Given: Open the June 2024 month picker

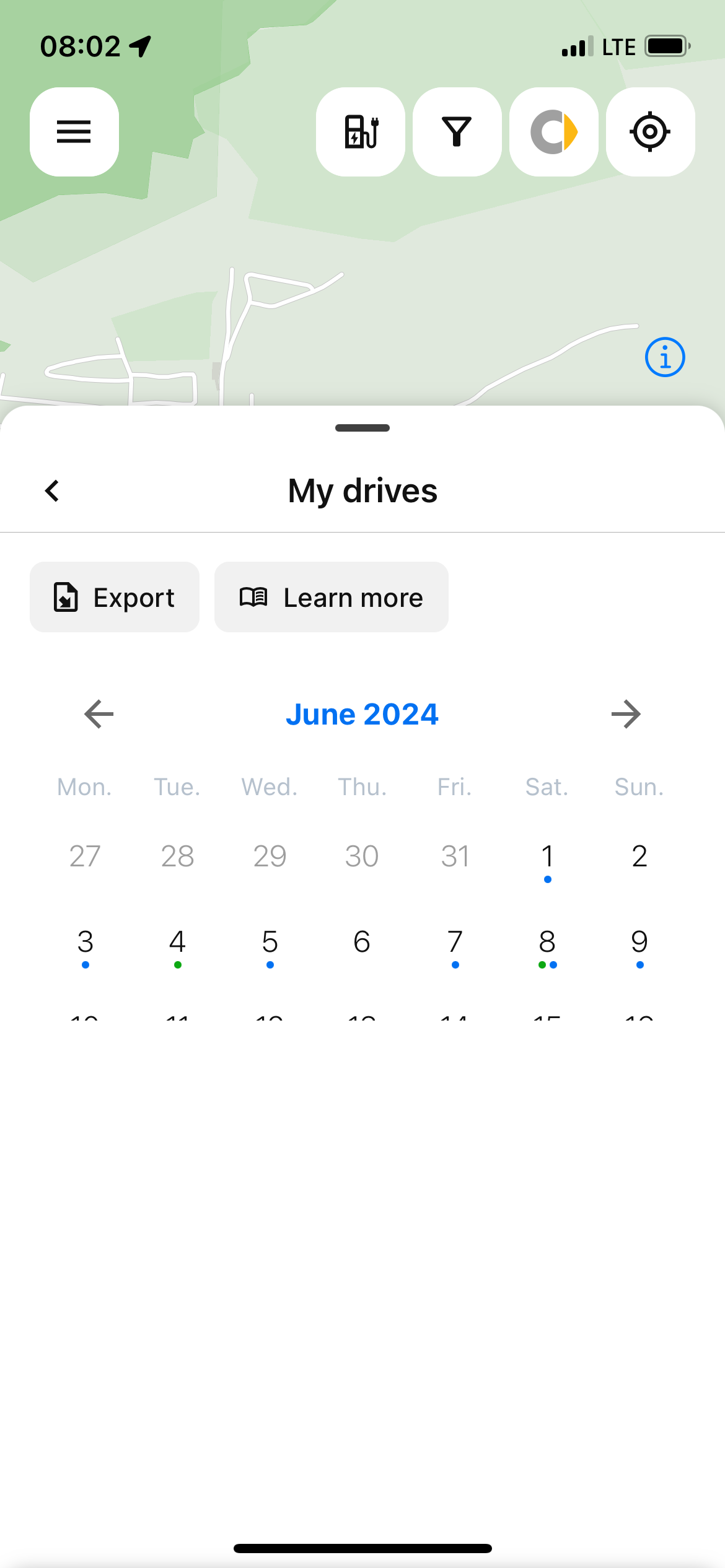Looking at the screenshot, I should (x=362, y=714).
